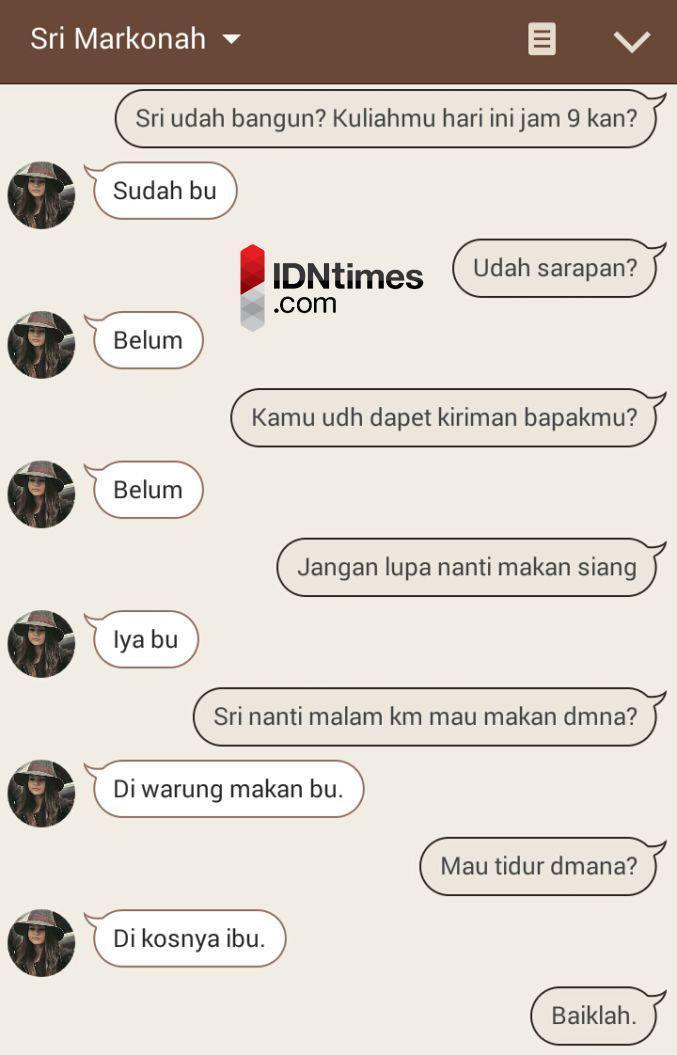This screenshot has height=1055, width=677.
Task: Open avatar beside 'Di warung makan bu.'
Action: point(41,793)
